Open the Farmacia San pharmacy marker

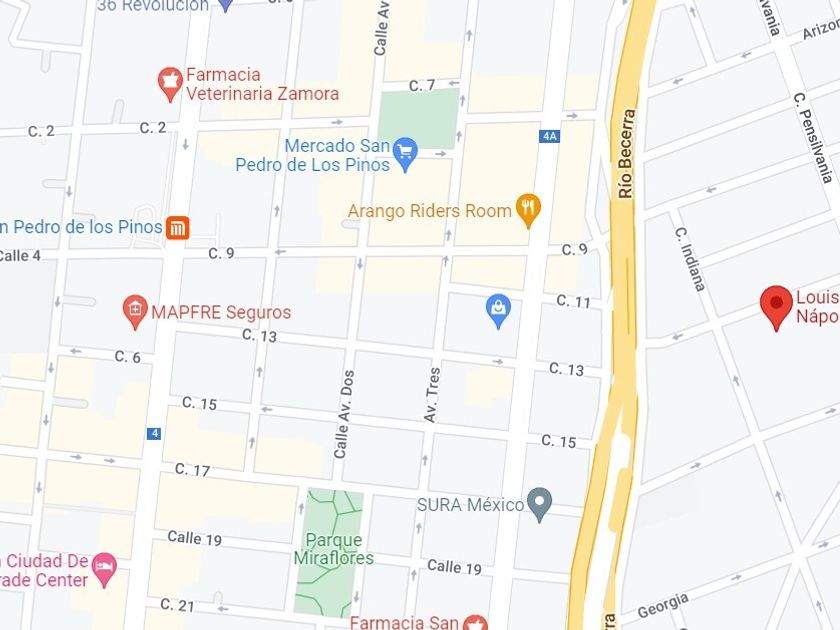[x=475, y=623]
